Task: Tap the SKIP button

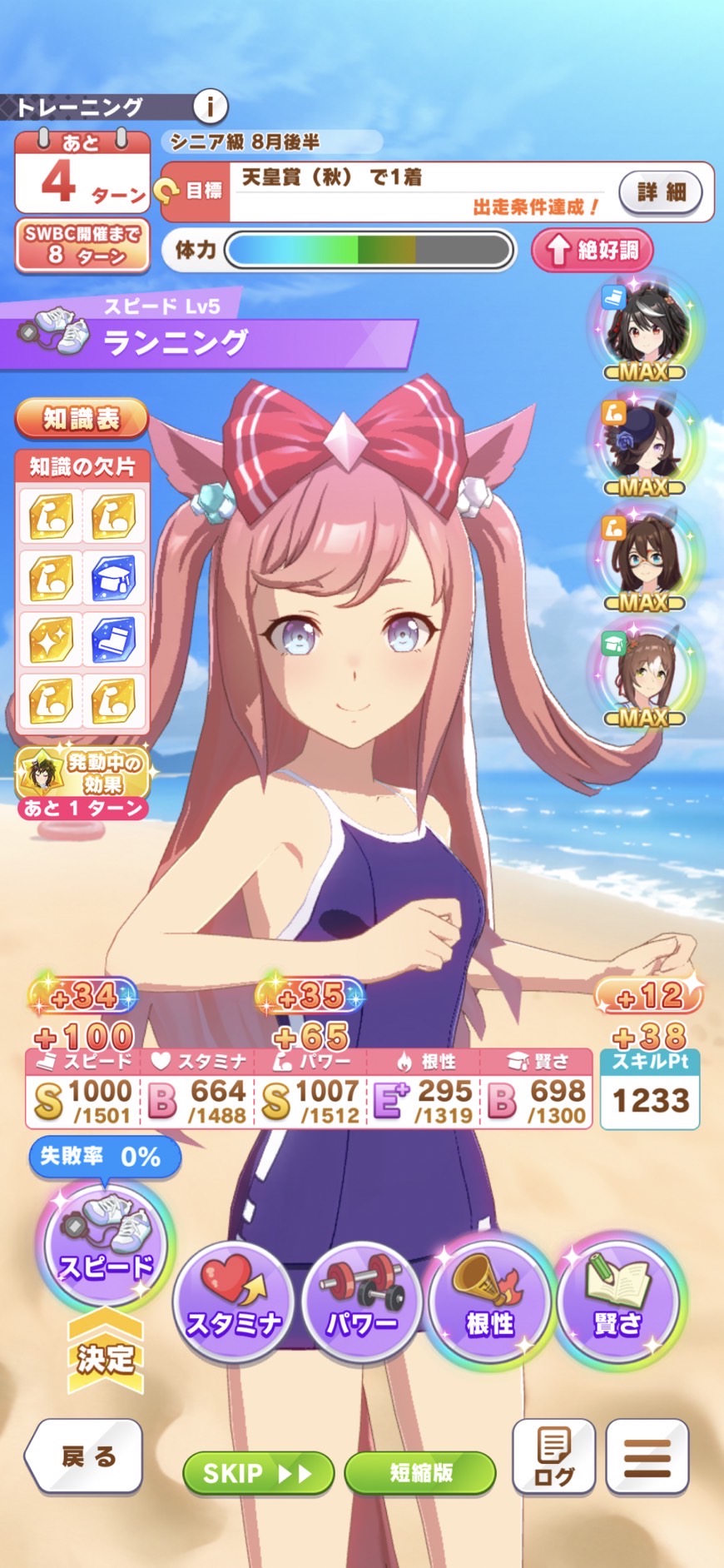Action: (258, 1473)
